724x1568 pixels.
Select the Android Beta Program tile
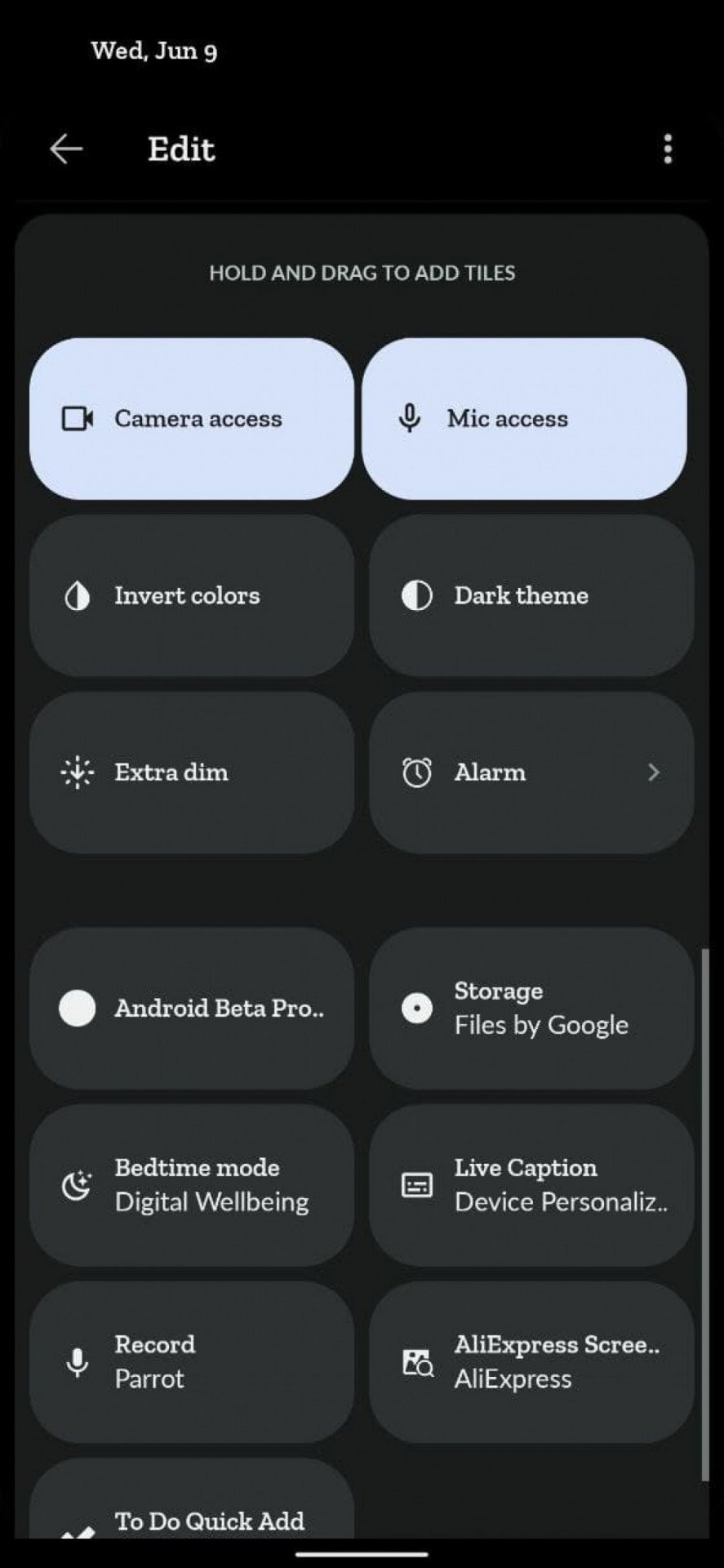point(192,1008)
